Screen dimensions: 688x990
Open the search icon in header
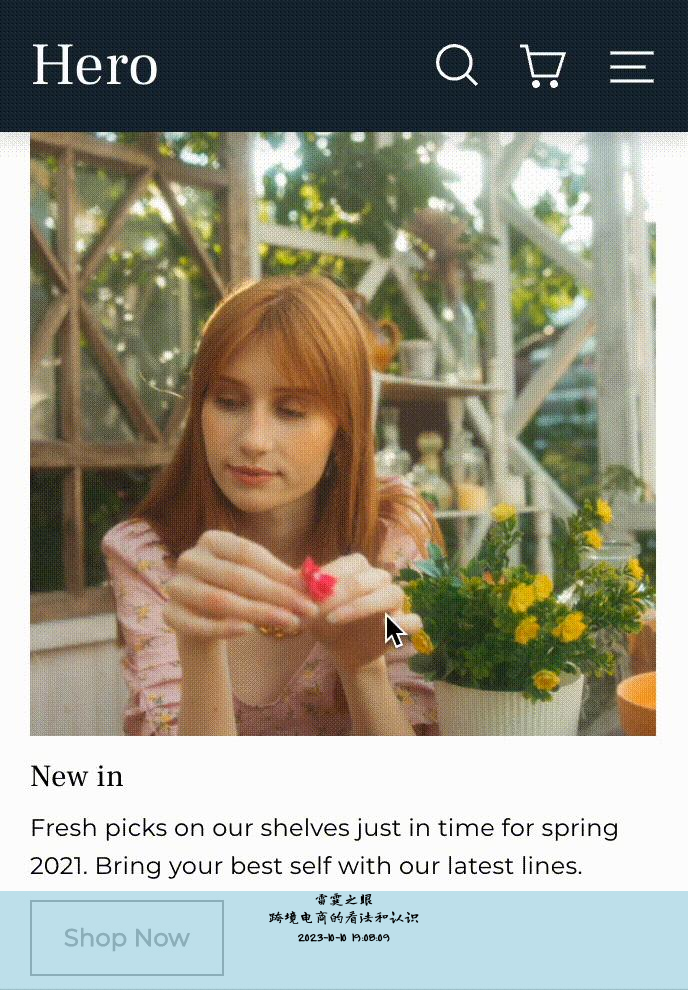click(x=457, y=66)
